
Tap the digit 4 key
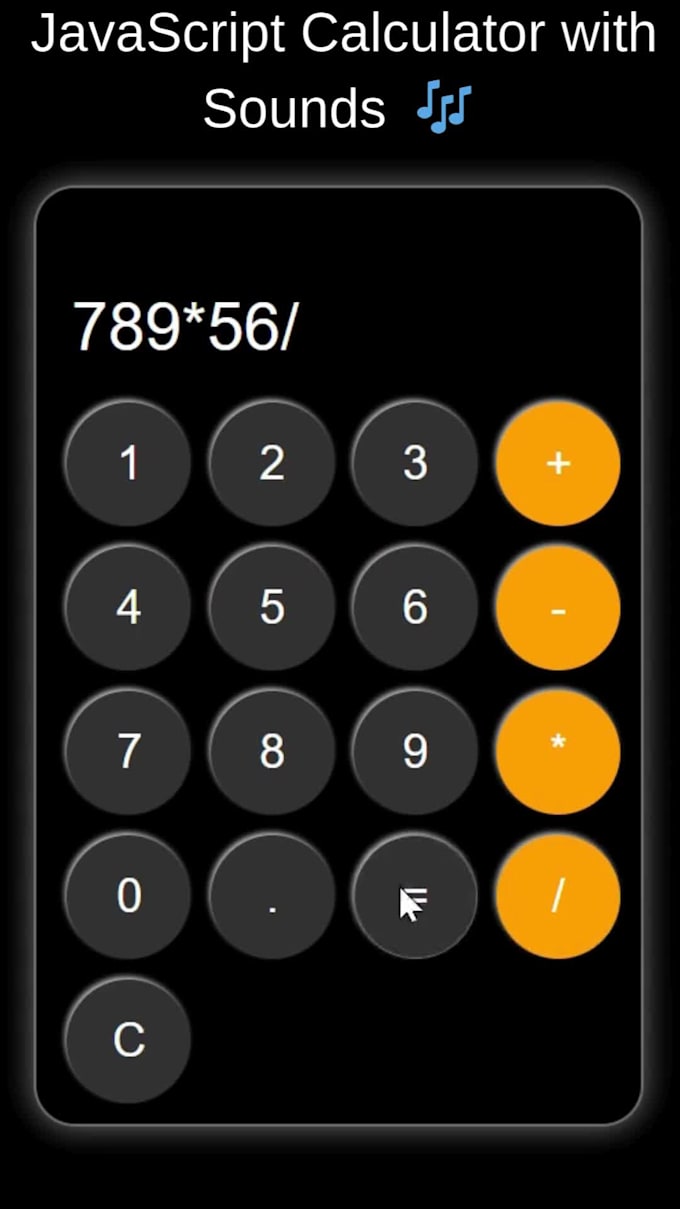click(x=128, y=607)
